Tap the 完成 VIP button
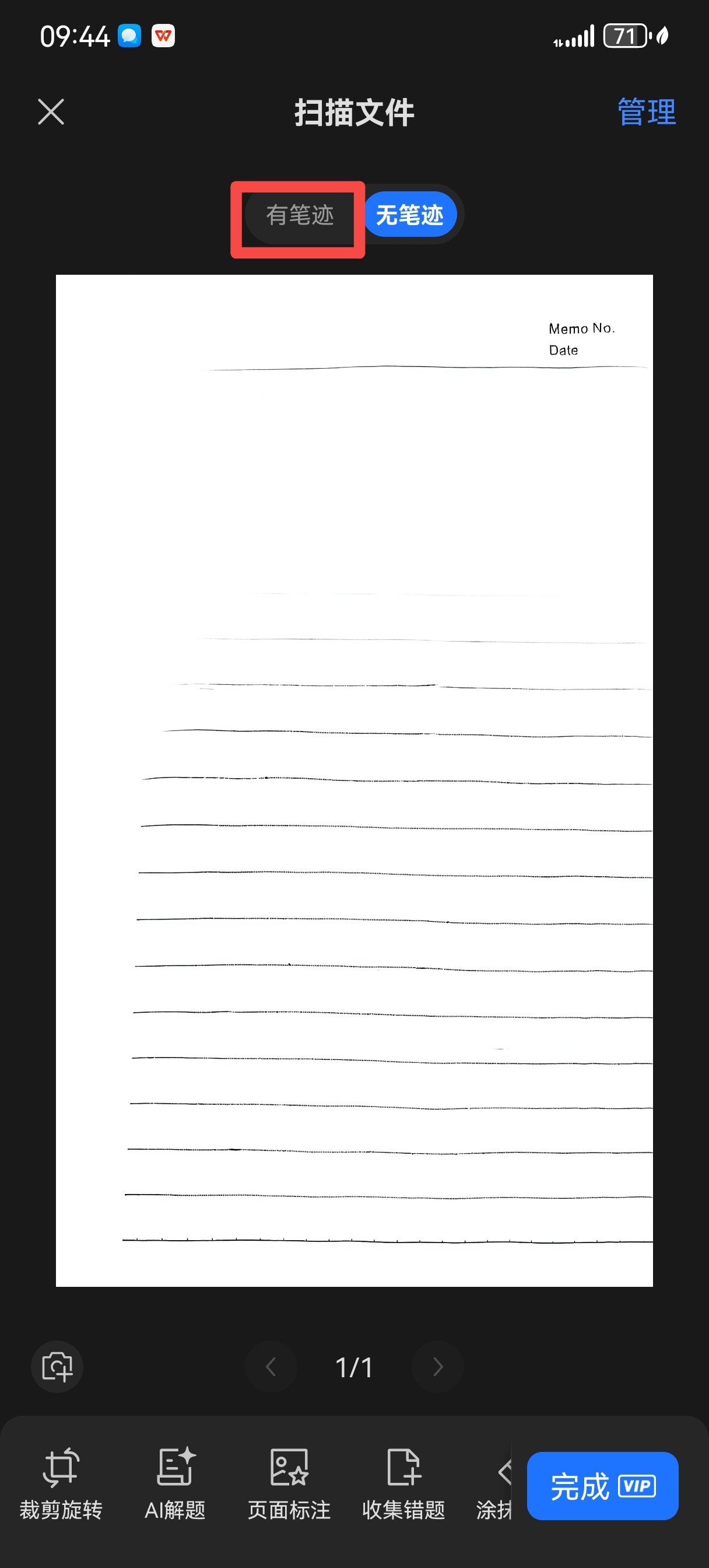The width and height of the screenshot is (709, 1568). click(602, 1486)
